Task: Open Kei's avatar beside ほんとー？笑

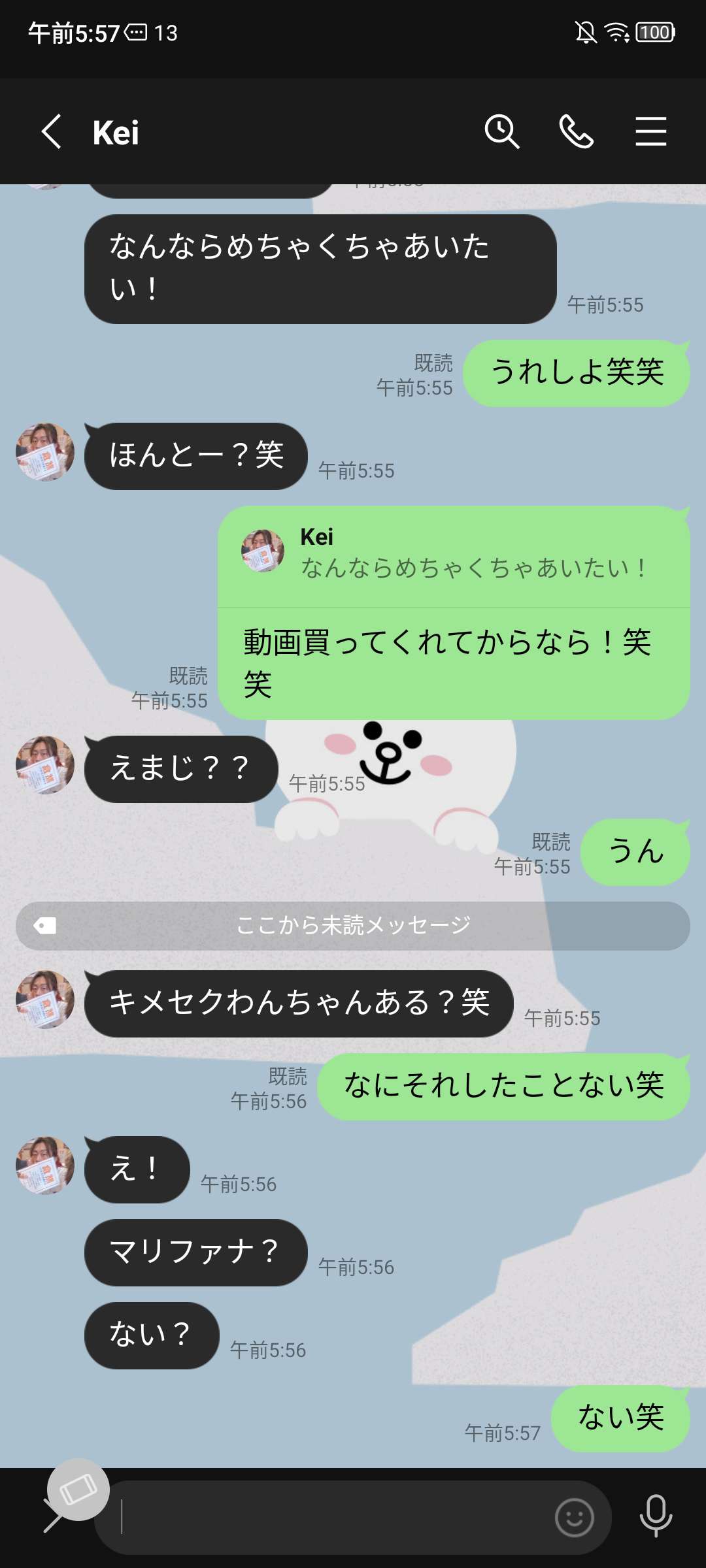Action: point(44,452)
